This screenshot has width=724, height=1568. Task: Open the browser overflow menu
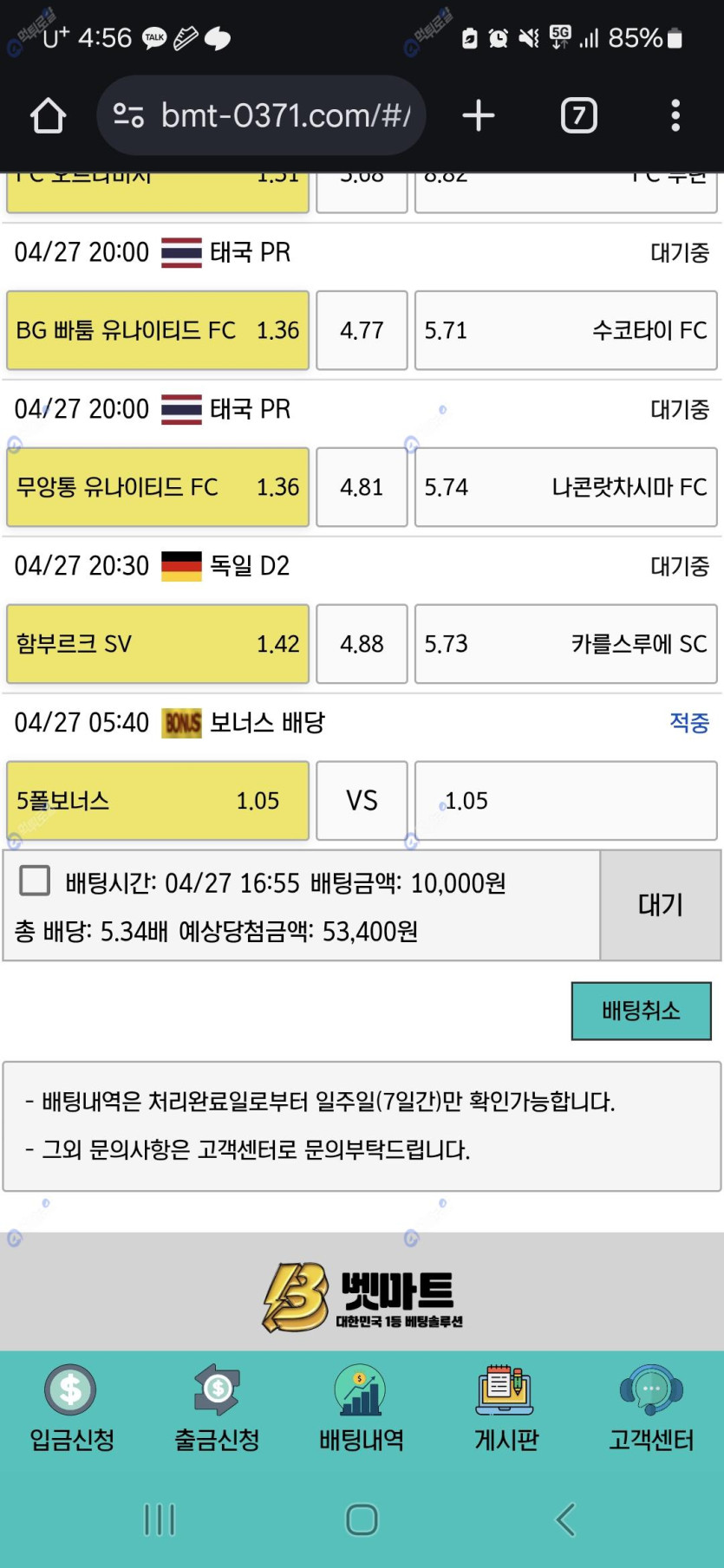click(x=675, y=115)
